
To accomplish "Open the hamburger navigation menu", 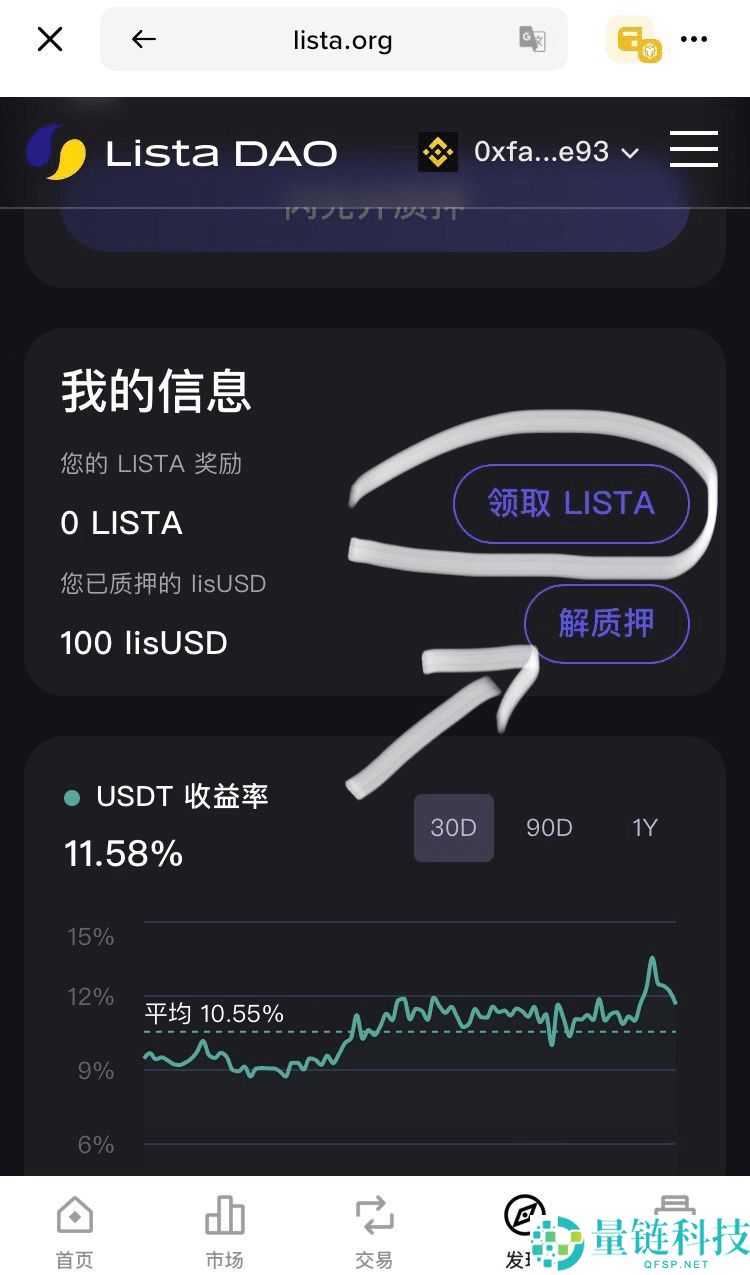I will 694,150.
